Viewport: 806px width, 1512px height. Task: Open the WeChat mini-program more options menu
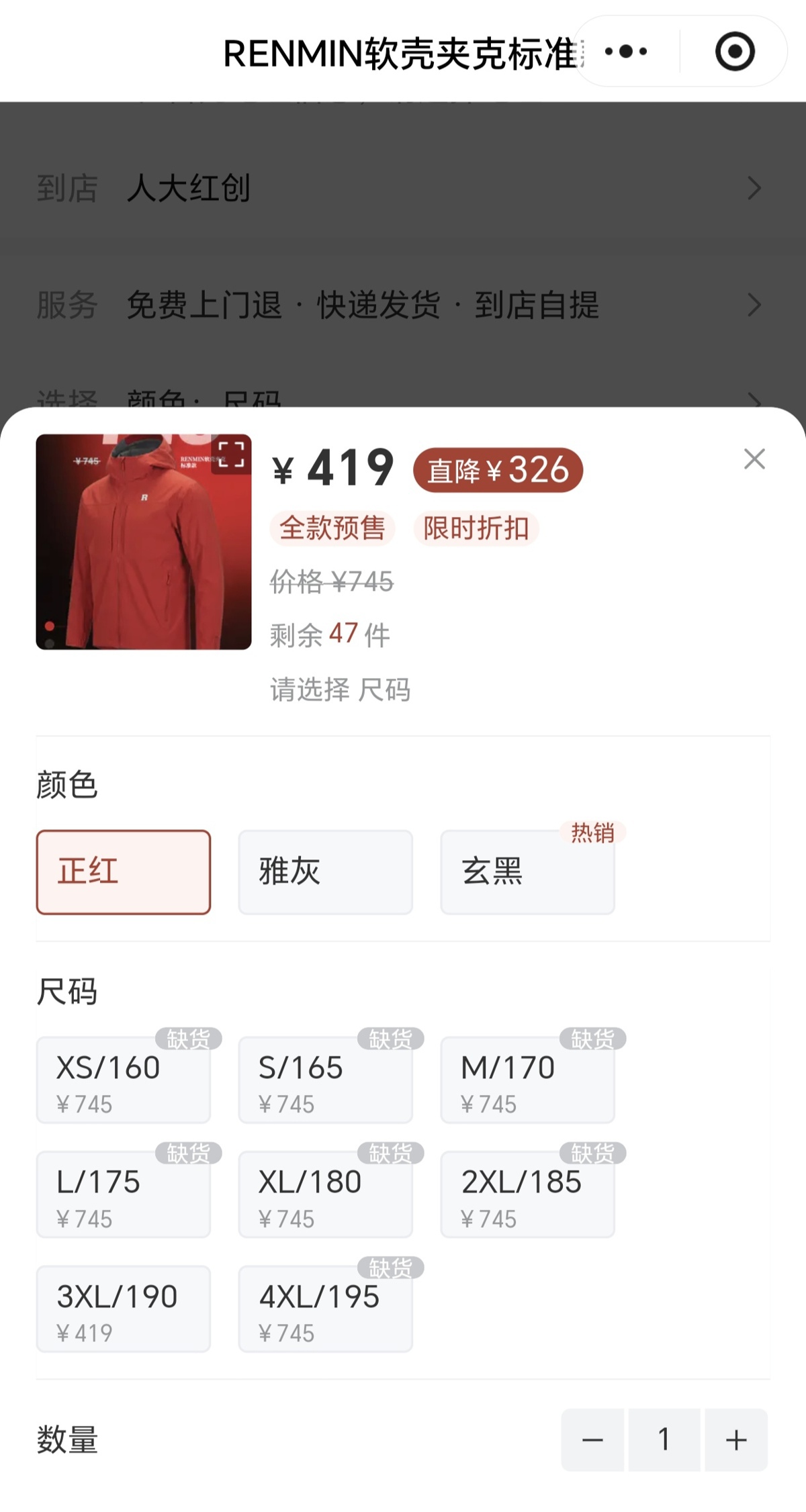(625, 52)
